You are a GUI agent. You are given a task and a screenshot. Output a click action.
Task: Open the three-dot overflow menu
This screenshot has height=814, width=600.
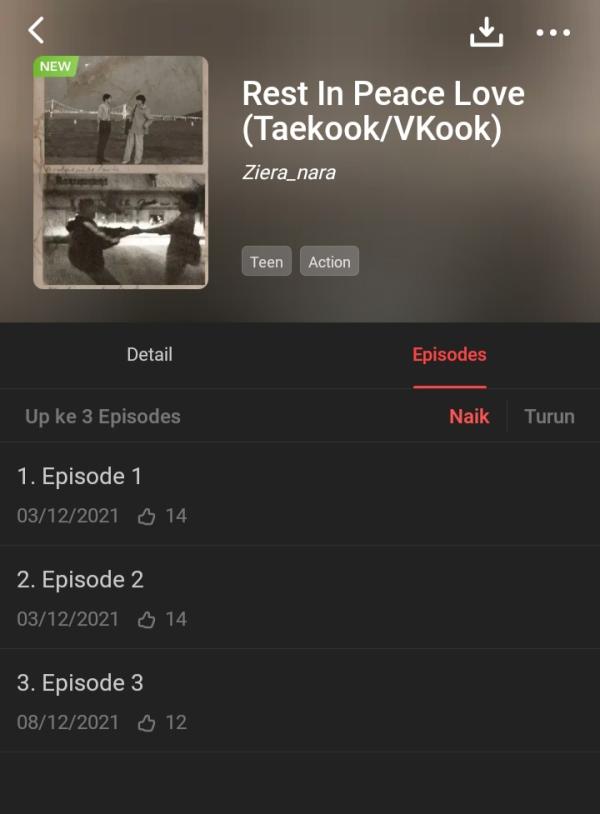pyautogui.click(x=553, y=33)
